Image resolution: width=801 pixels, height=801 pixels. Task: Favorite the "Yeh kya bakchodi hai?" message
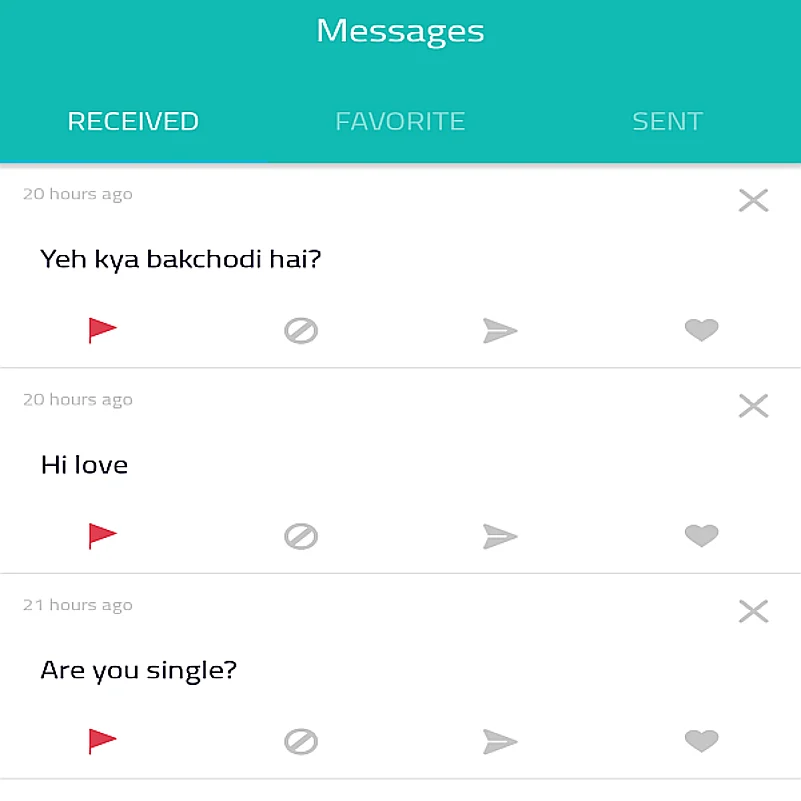click(701, 330)
